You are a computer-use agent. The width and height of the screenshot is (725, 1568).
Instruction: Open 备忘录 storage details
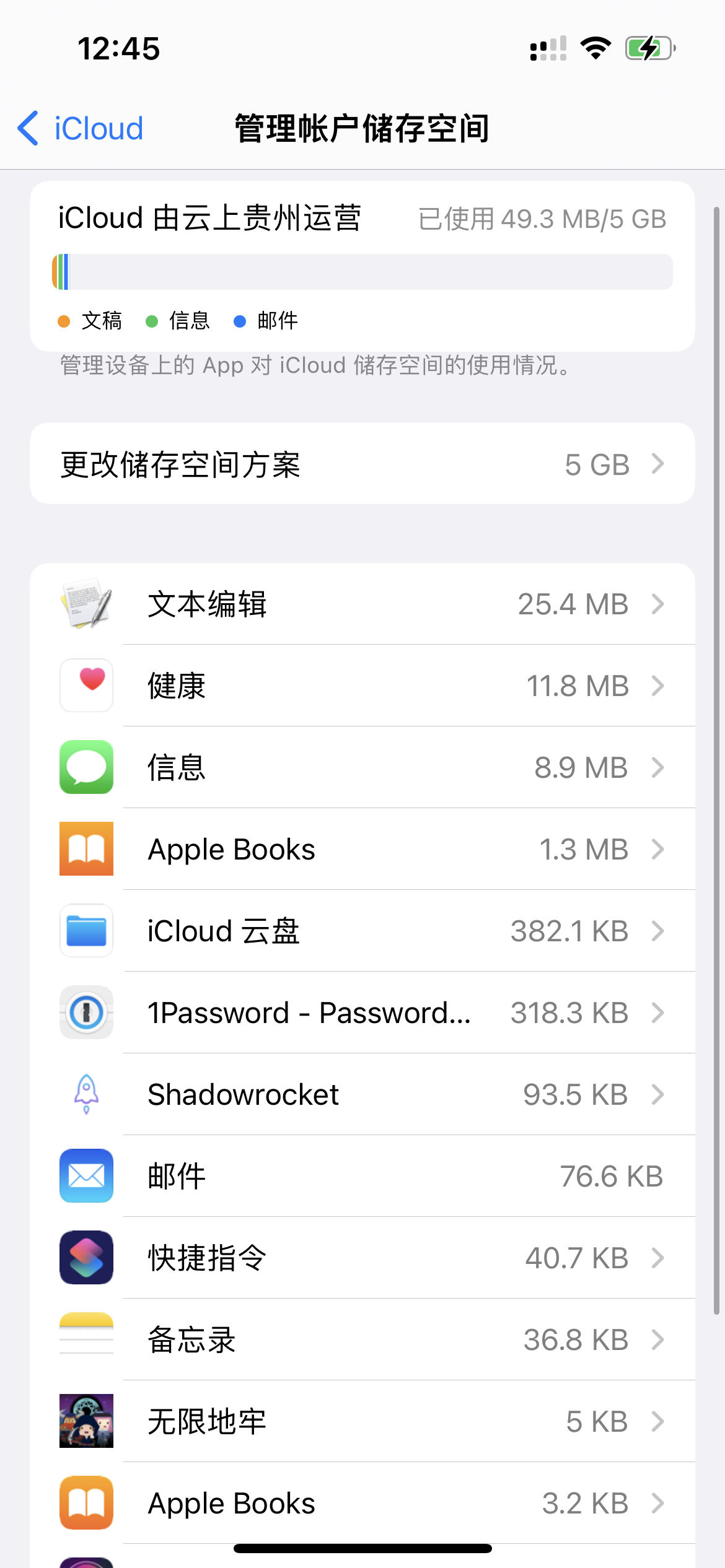click(362, 1339)
